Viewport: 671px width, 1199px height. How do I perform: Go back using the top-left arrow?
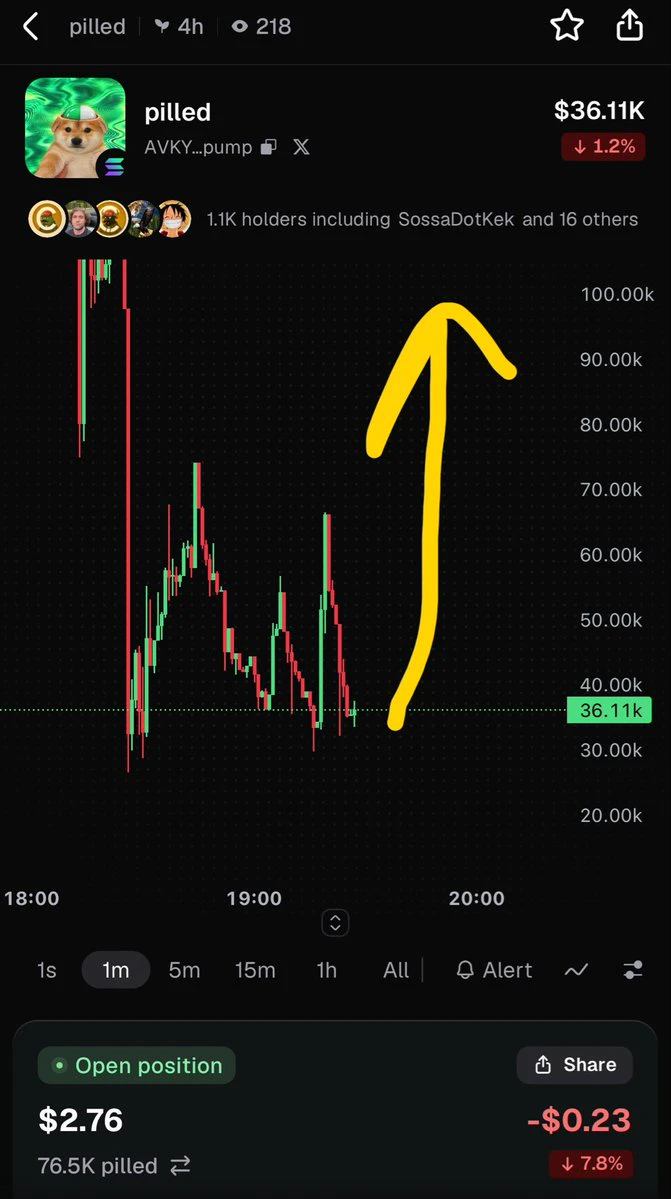30,27
